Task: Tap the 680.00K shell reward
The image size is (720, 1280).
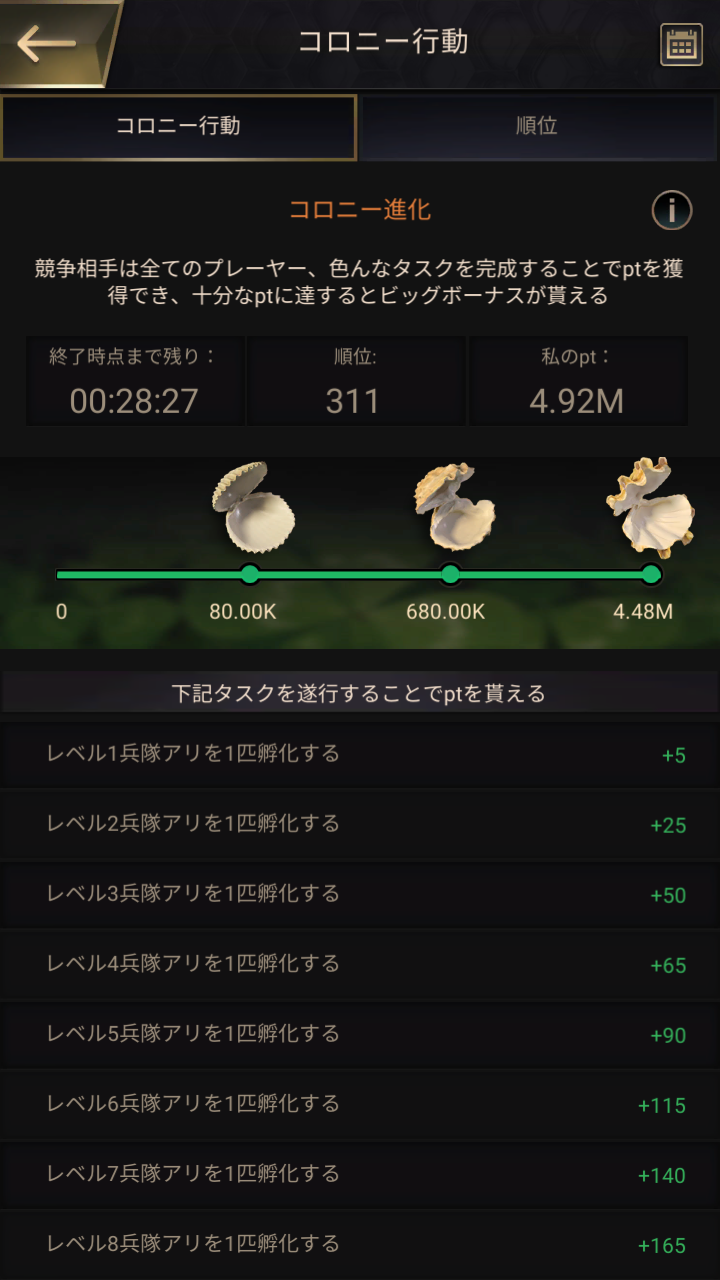Action: tap(455, 507)
